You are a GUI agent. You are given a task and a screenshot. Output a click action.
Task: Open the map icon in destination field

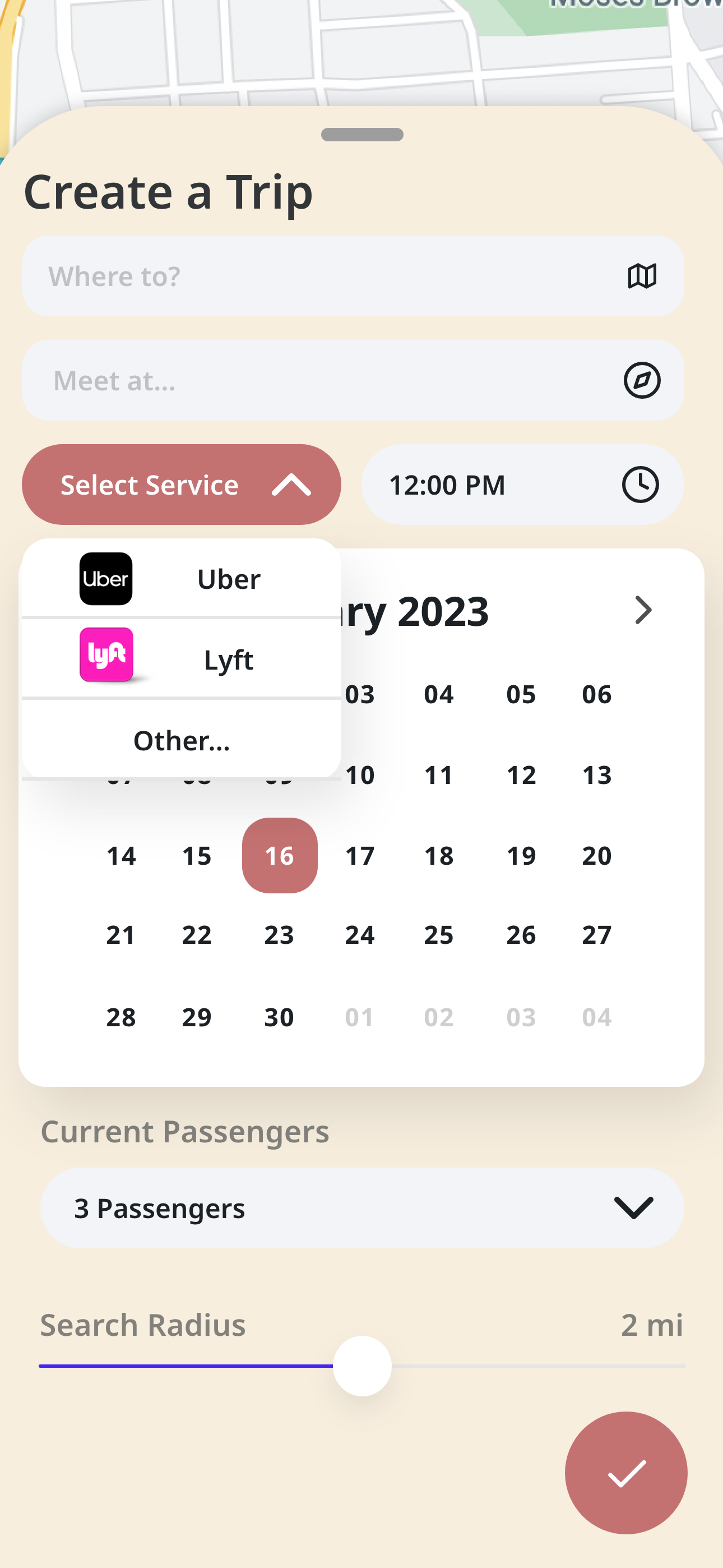coord(641,276)
